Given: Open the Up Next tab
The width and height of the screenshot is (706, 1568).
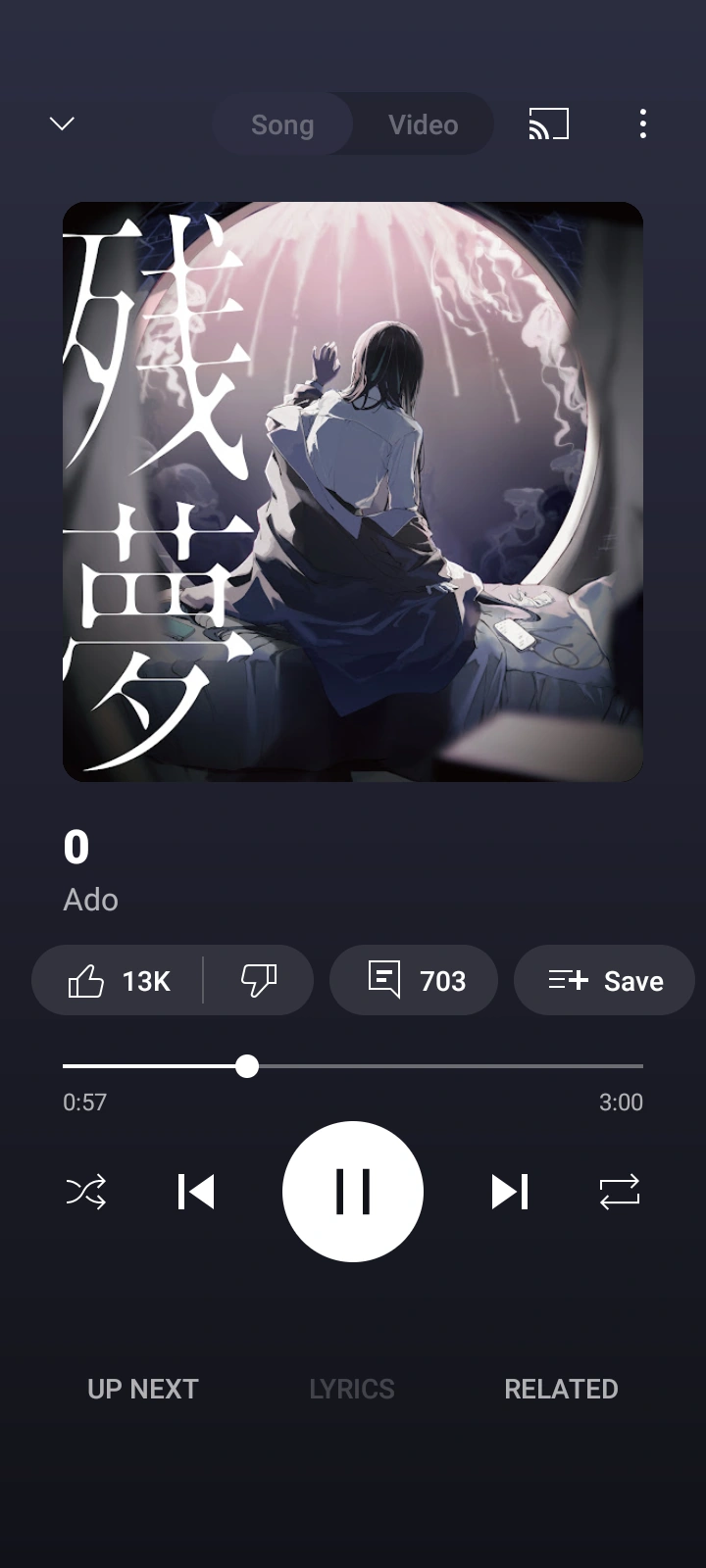Looking at the screenshot, I should tap(143, 1389).
